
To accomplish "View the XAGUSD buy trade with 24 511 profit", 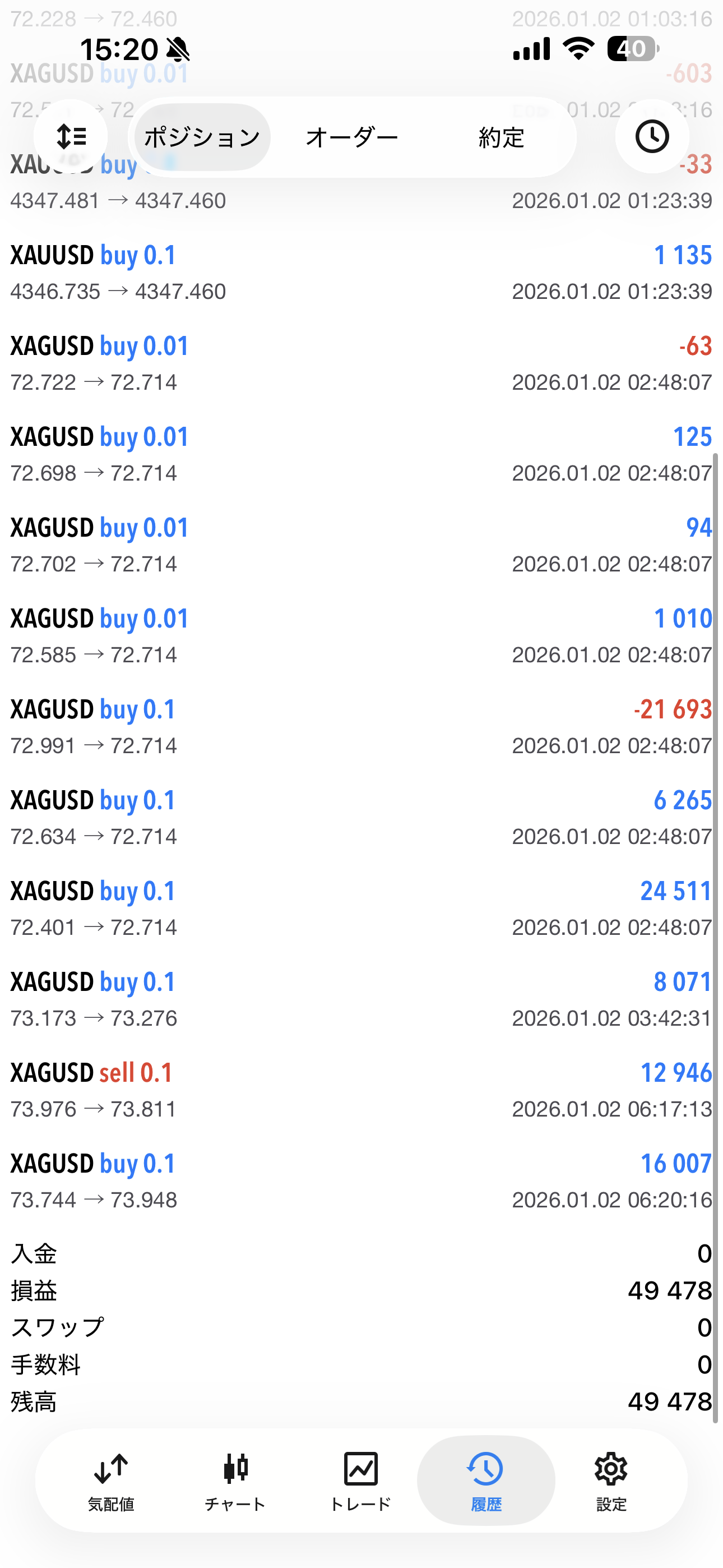I will point(361,909).
